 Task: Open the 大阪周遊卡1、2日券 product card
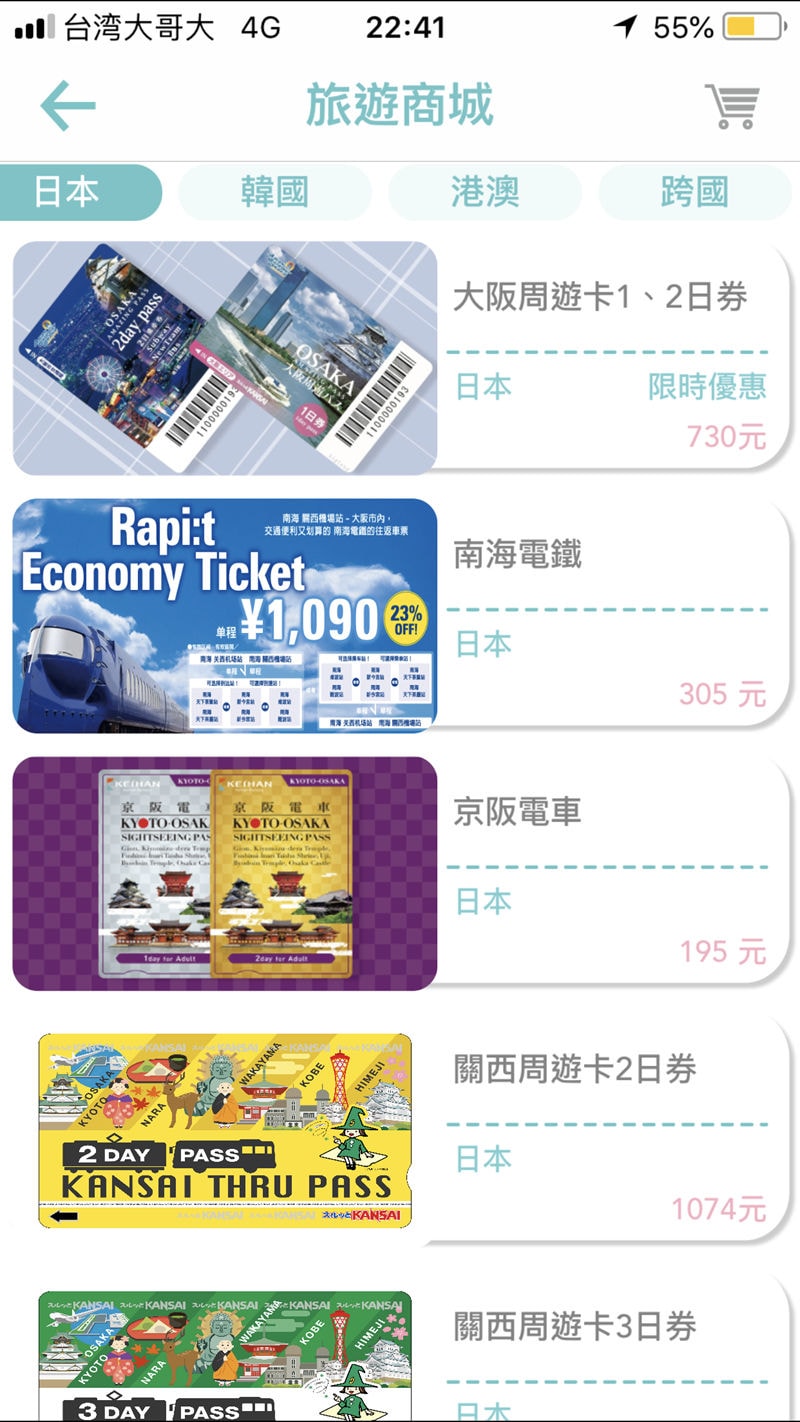[x=400, y=358]
